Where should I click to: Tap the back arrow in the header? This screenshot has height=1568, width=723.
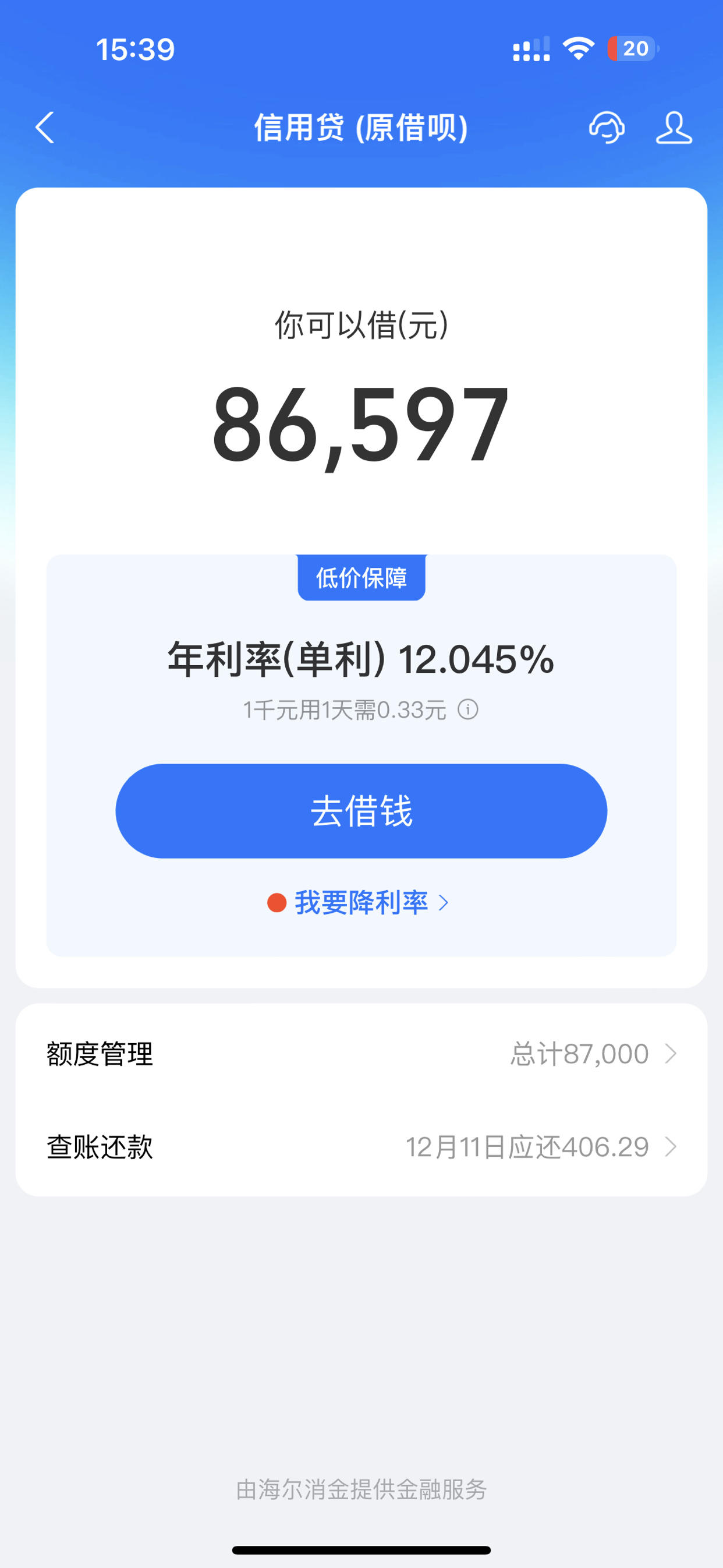coord(44,128)
